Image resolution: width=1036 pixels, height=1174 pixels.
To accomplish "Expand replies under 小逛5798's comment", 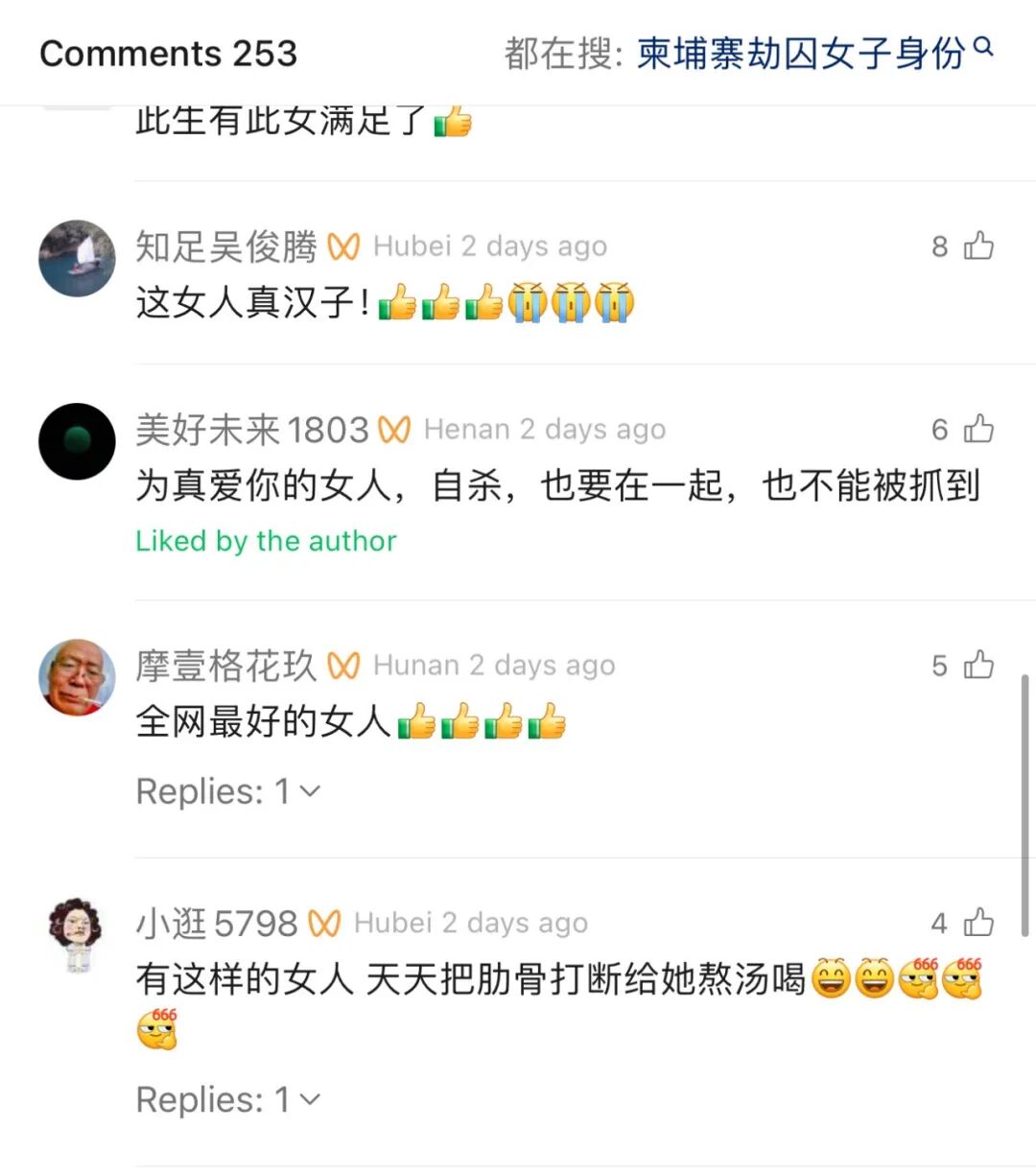I will (228, 1099).
